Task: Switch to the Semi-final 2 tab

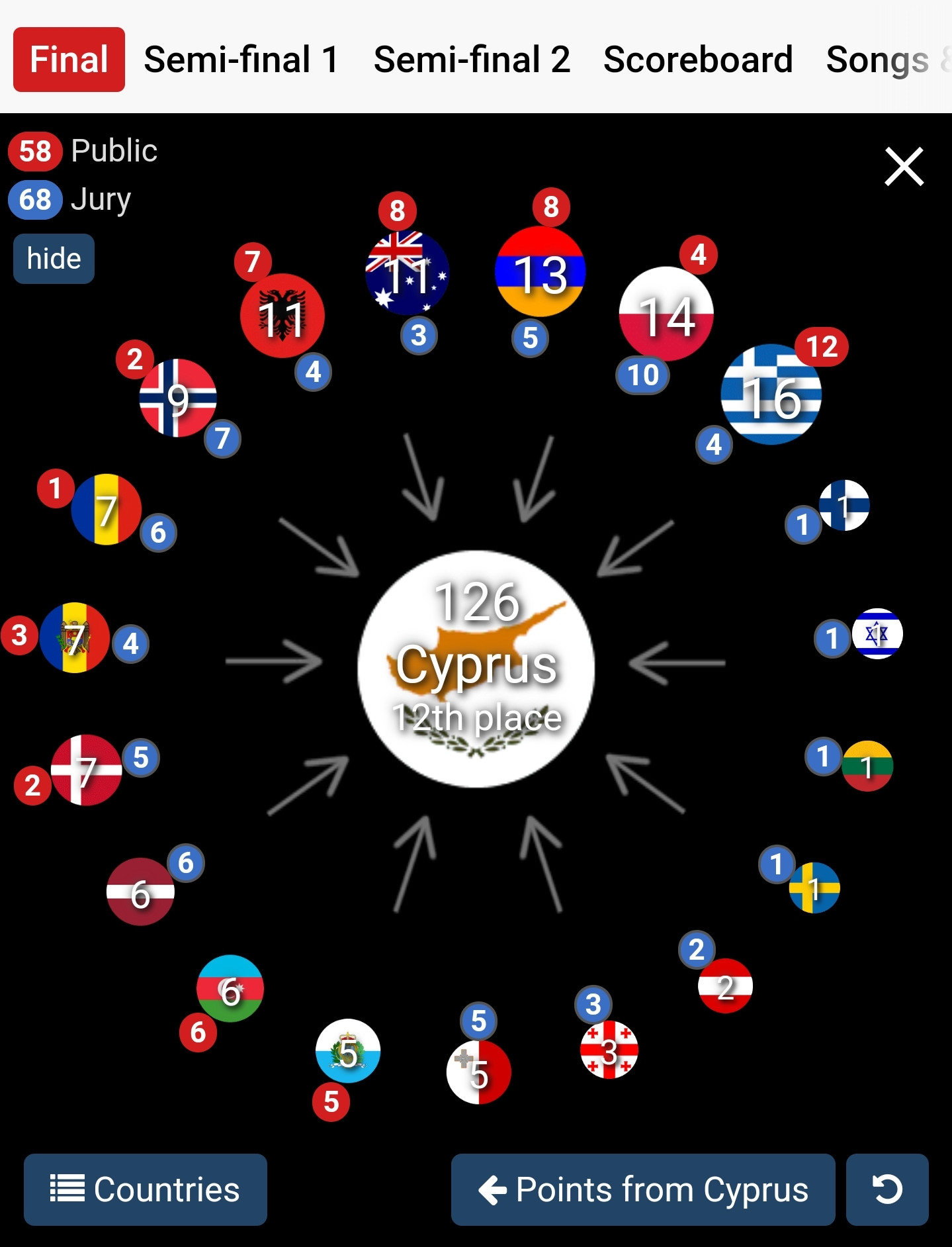Action: (x=472, y=60)
